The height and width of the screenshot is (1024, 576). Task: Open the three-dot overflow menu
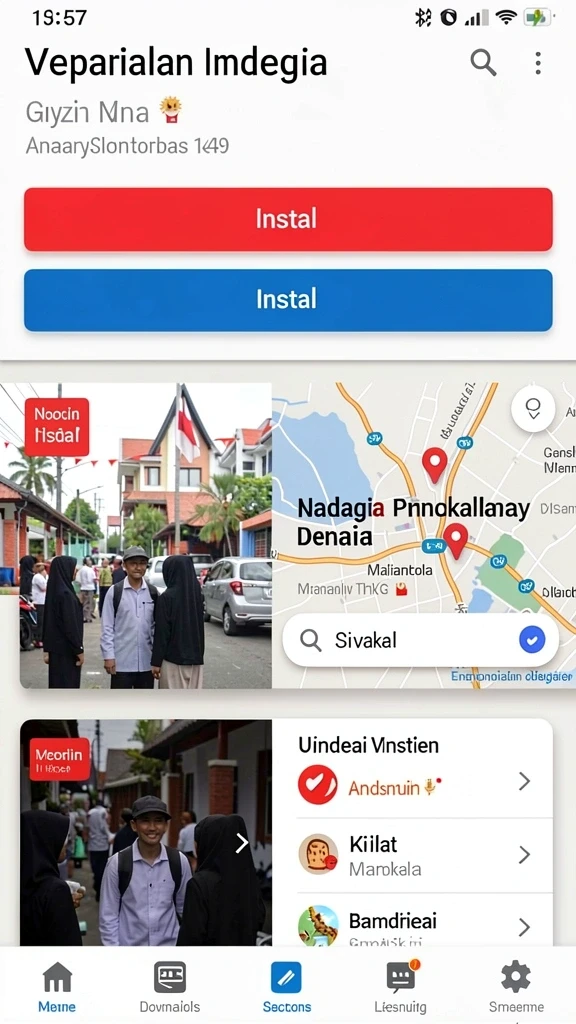pos(537,63)
